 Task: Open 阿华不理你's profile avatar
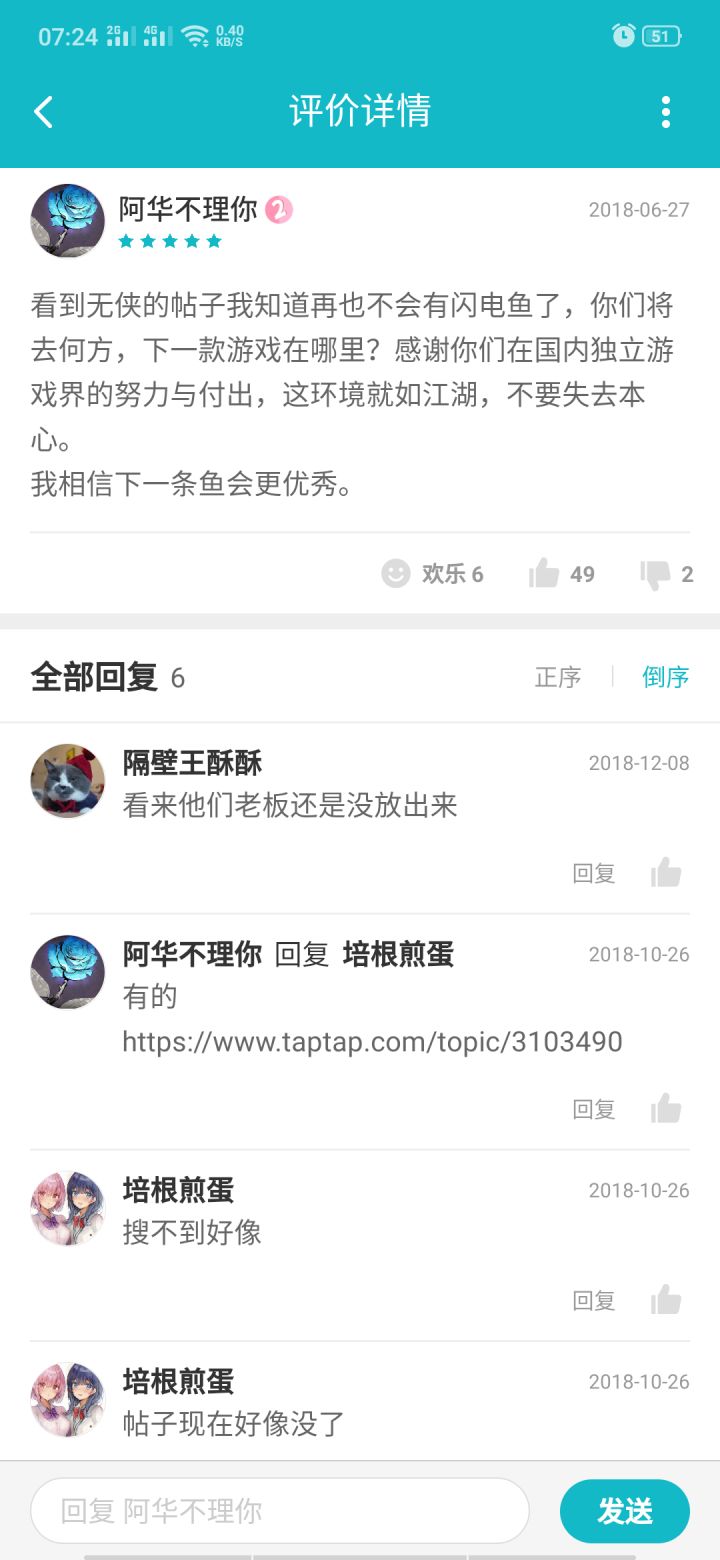[x=67, y=221]
